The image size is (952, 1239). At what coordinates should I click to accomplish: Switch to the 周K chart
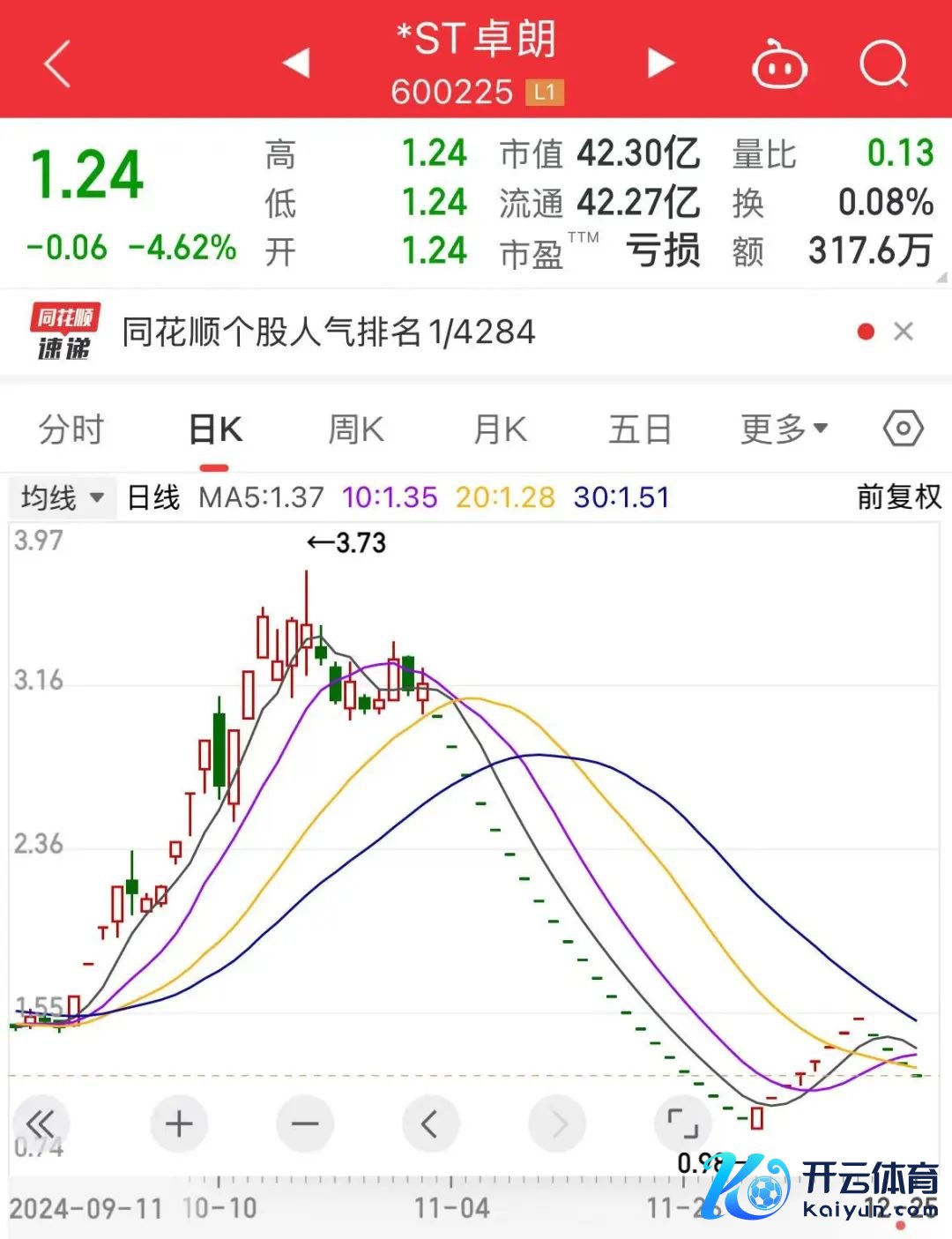tap(356, 429)
